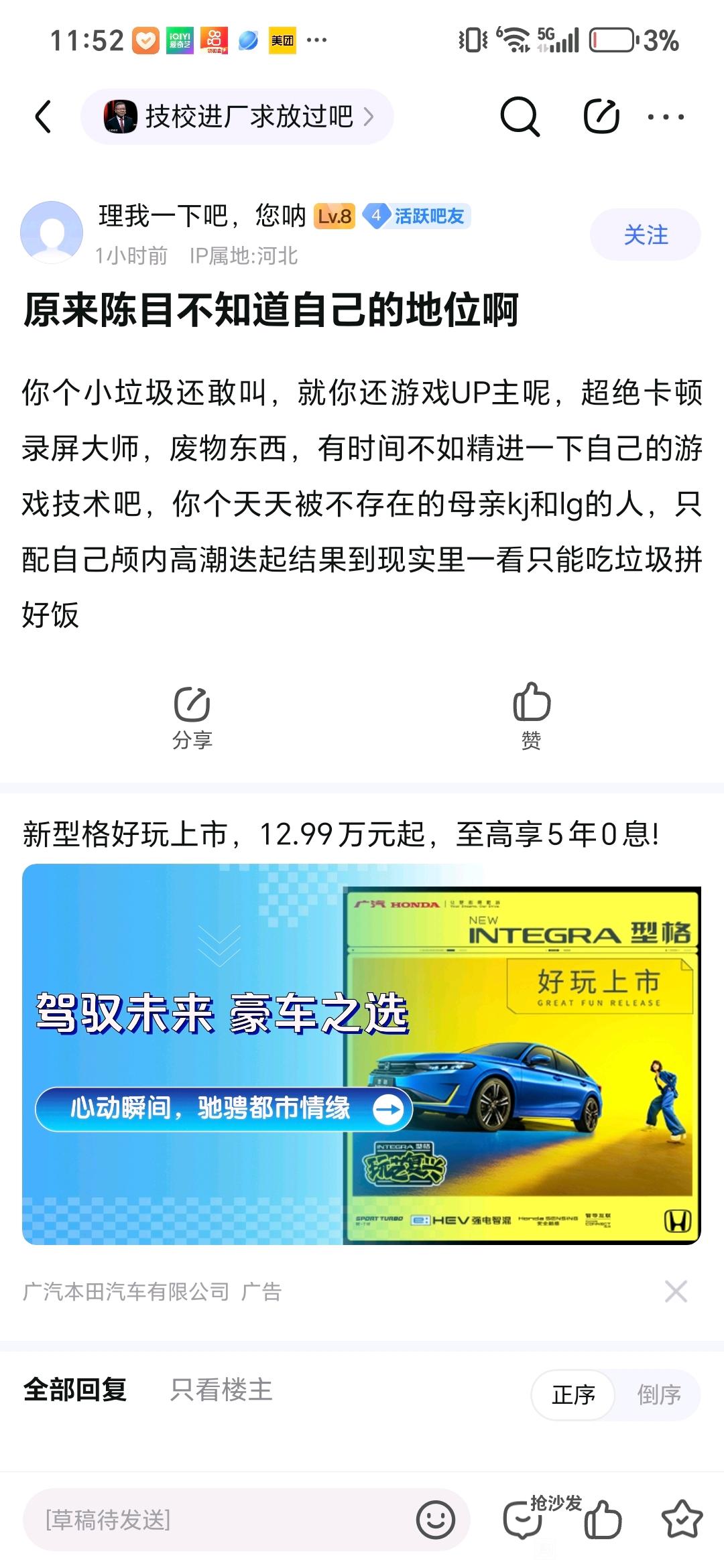This screenshot has height=1568, width=724.
Task: Open the 技校进厂求放过吧 forum chip
Action: pyautogui.click(x=237, y=117)
